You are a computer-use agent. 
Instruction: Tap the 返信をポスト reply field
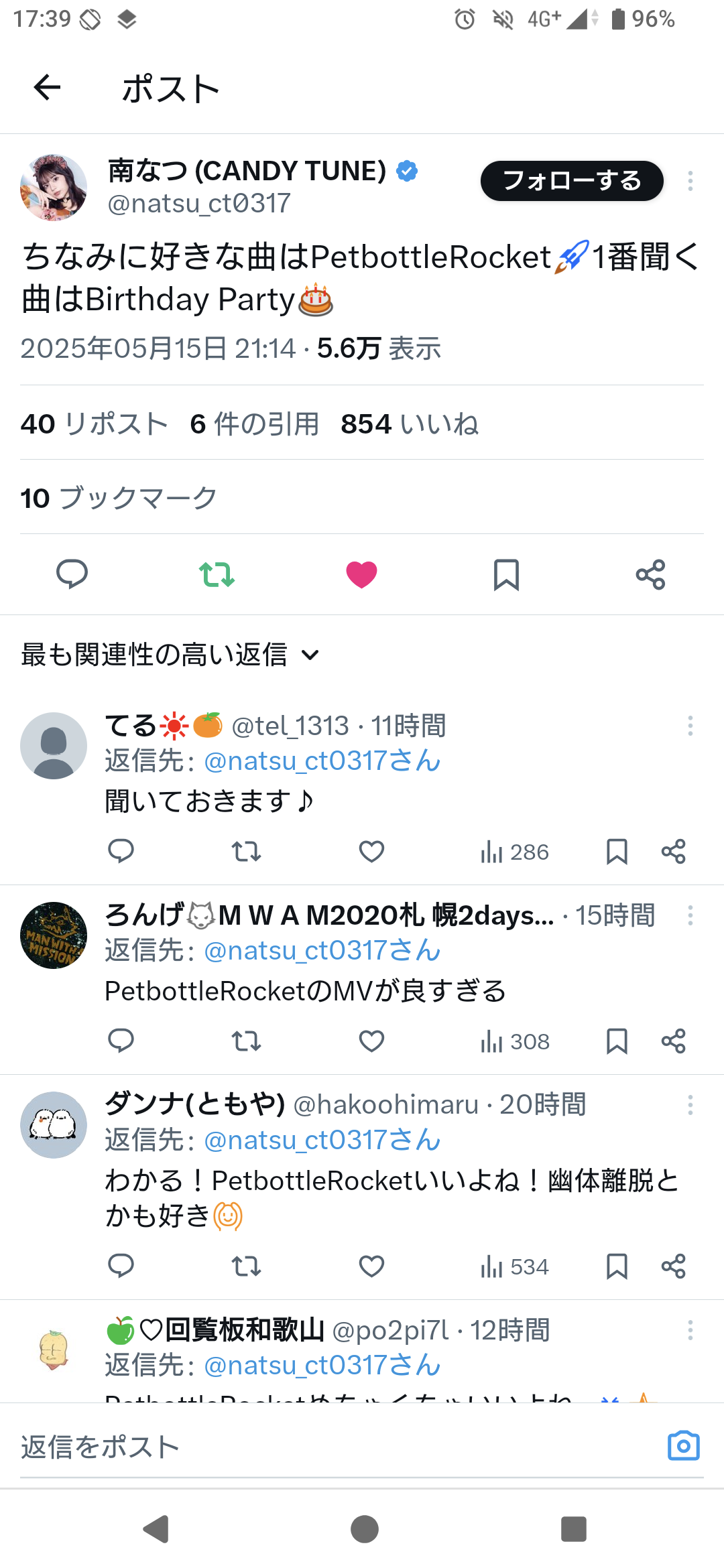tap(335, 1447)
